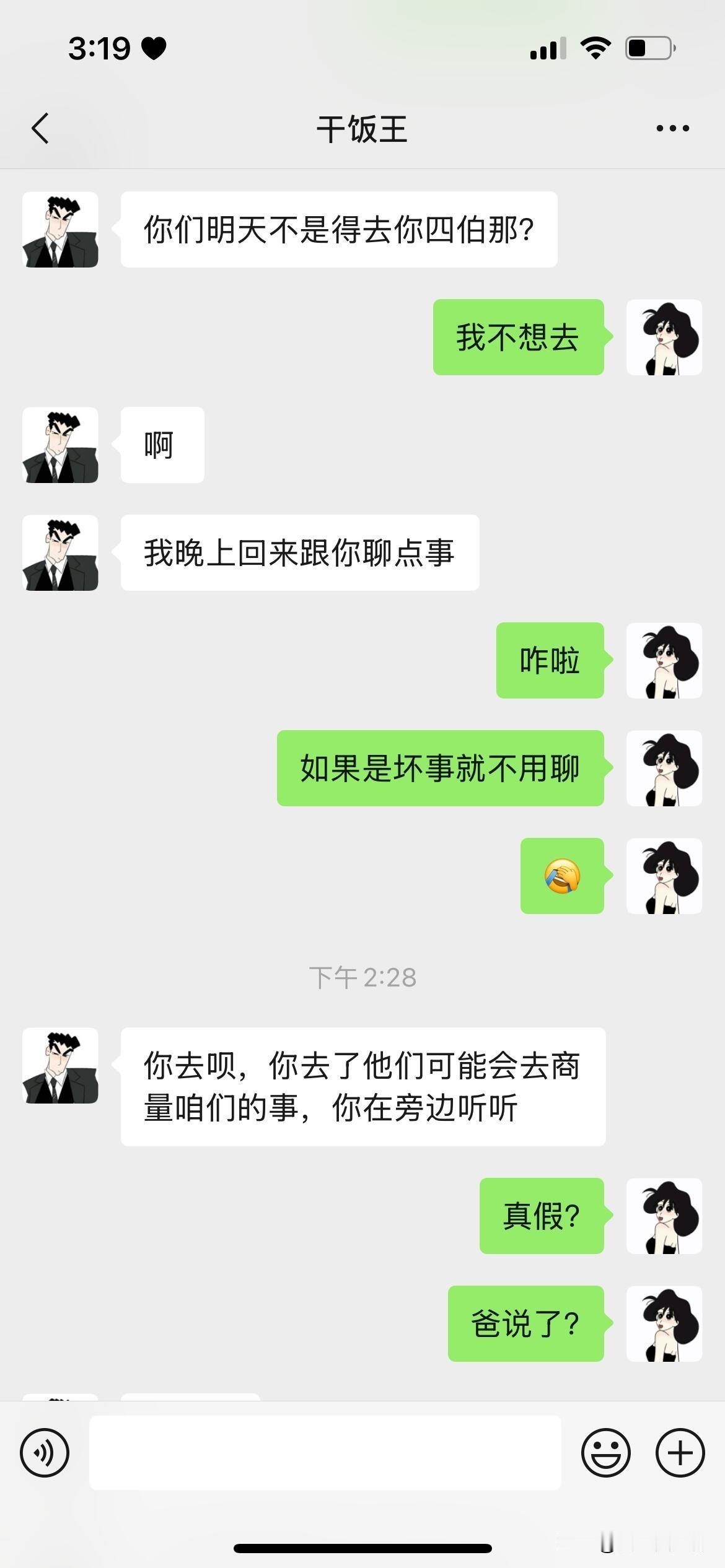Tap the facepalm emoji sticker message
The height and width of the screenshot is (1568, 725).
coord(563,876)
